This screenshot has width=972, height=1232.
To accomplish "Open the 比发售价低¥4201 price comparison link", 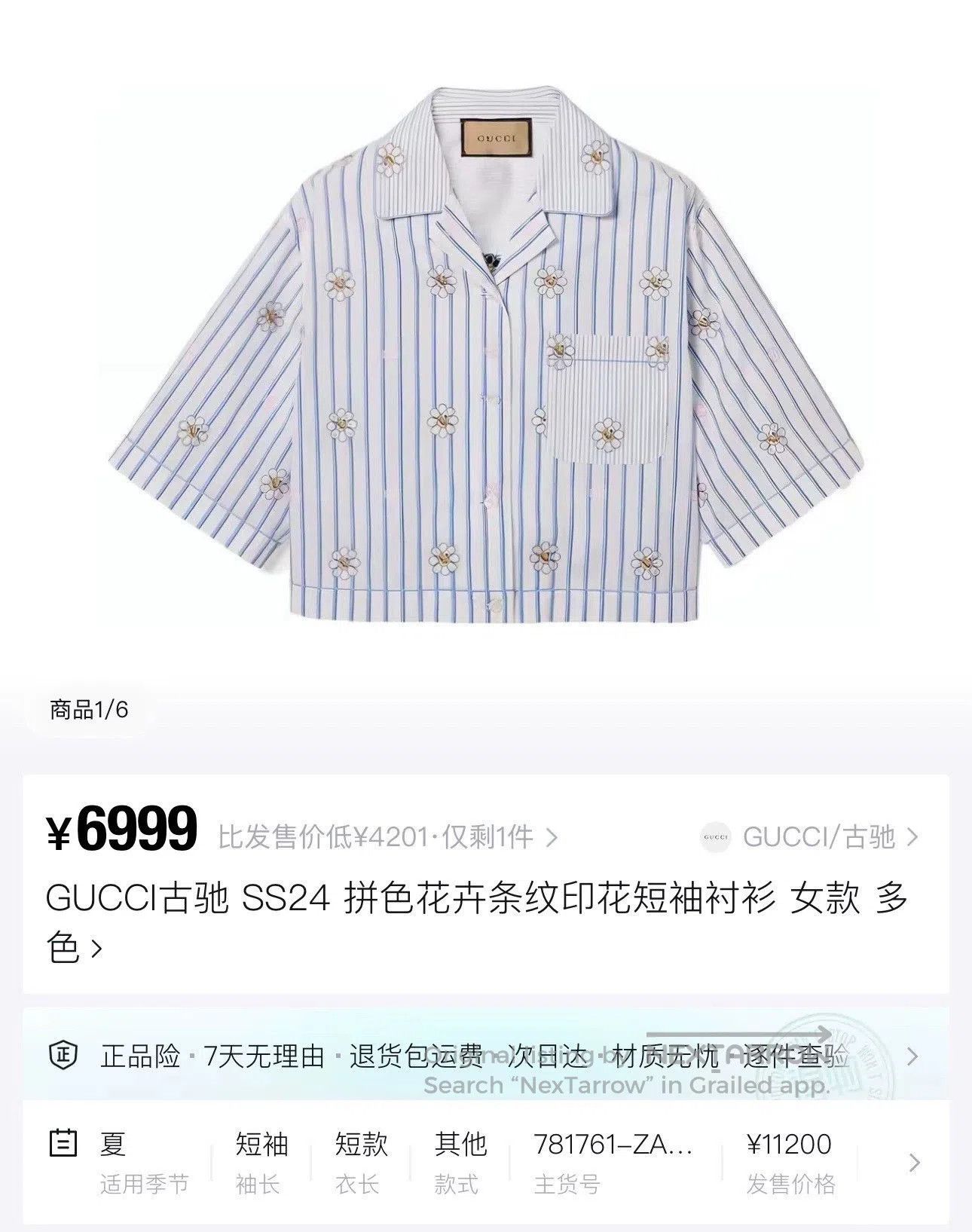I will pyautogui.click(x=387, y=836).
